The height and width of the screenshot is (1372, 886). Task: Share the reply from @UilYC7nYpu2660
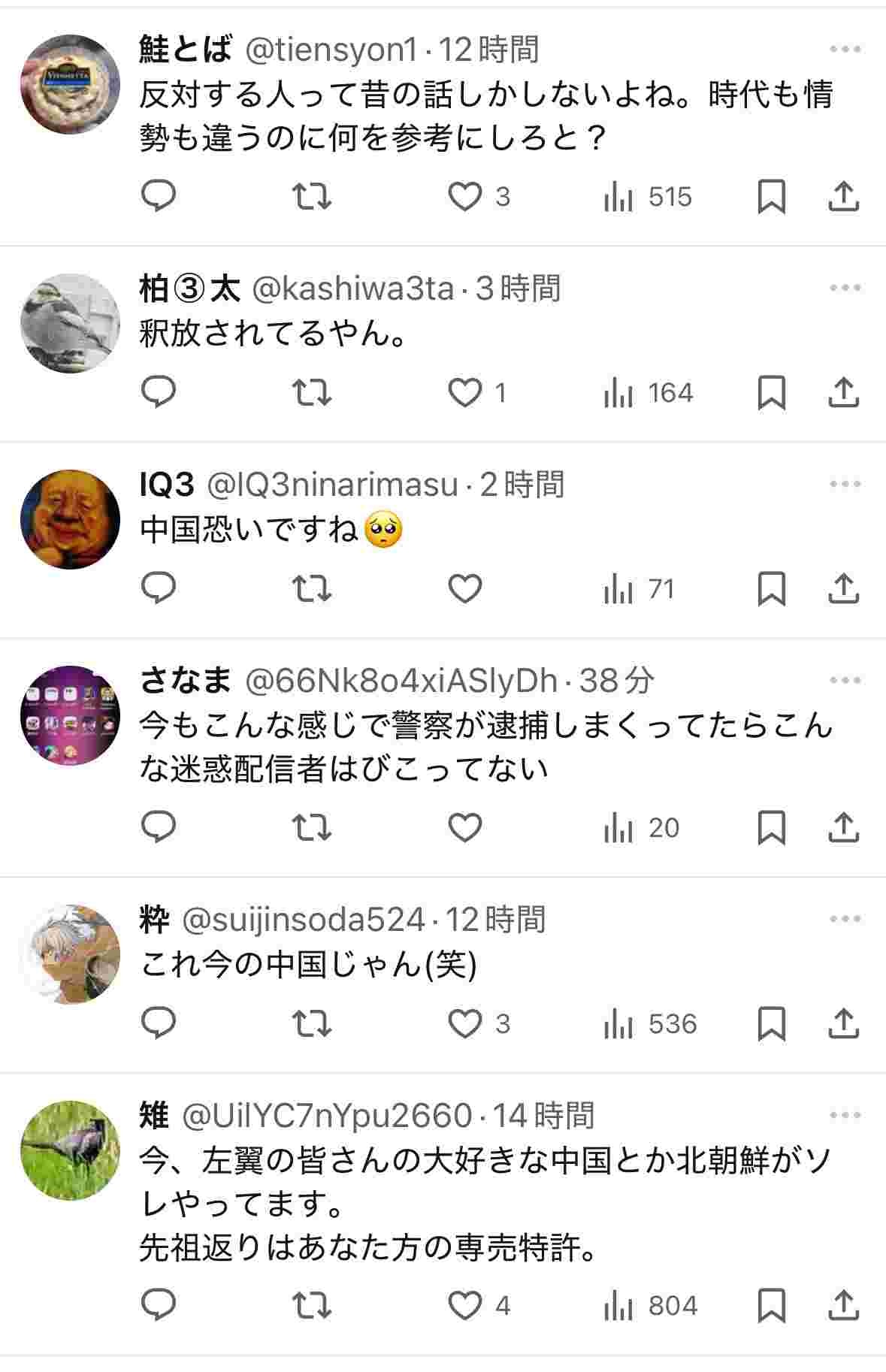tap(843, 1306)
